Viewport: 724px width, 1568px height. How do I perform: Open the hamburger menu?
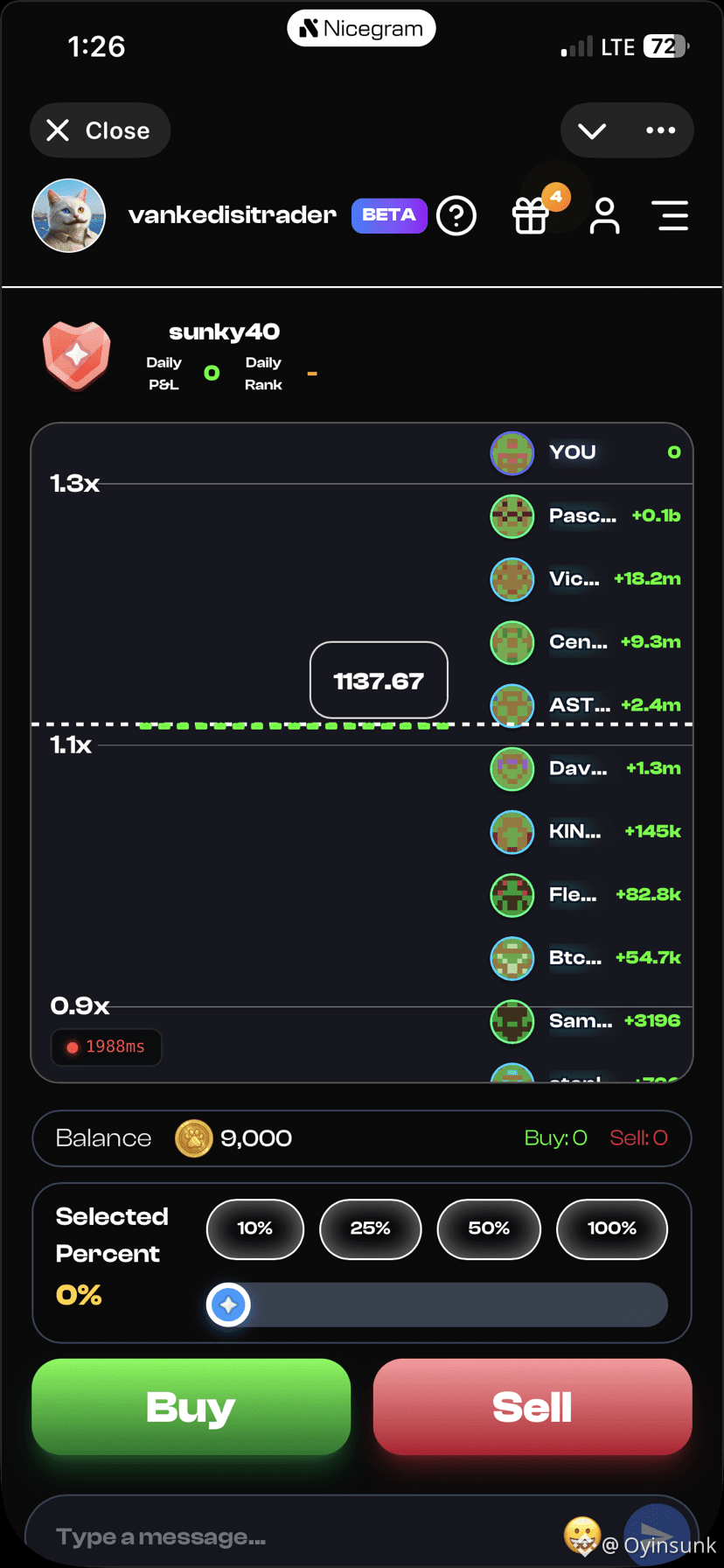point(672,216)
